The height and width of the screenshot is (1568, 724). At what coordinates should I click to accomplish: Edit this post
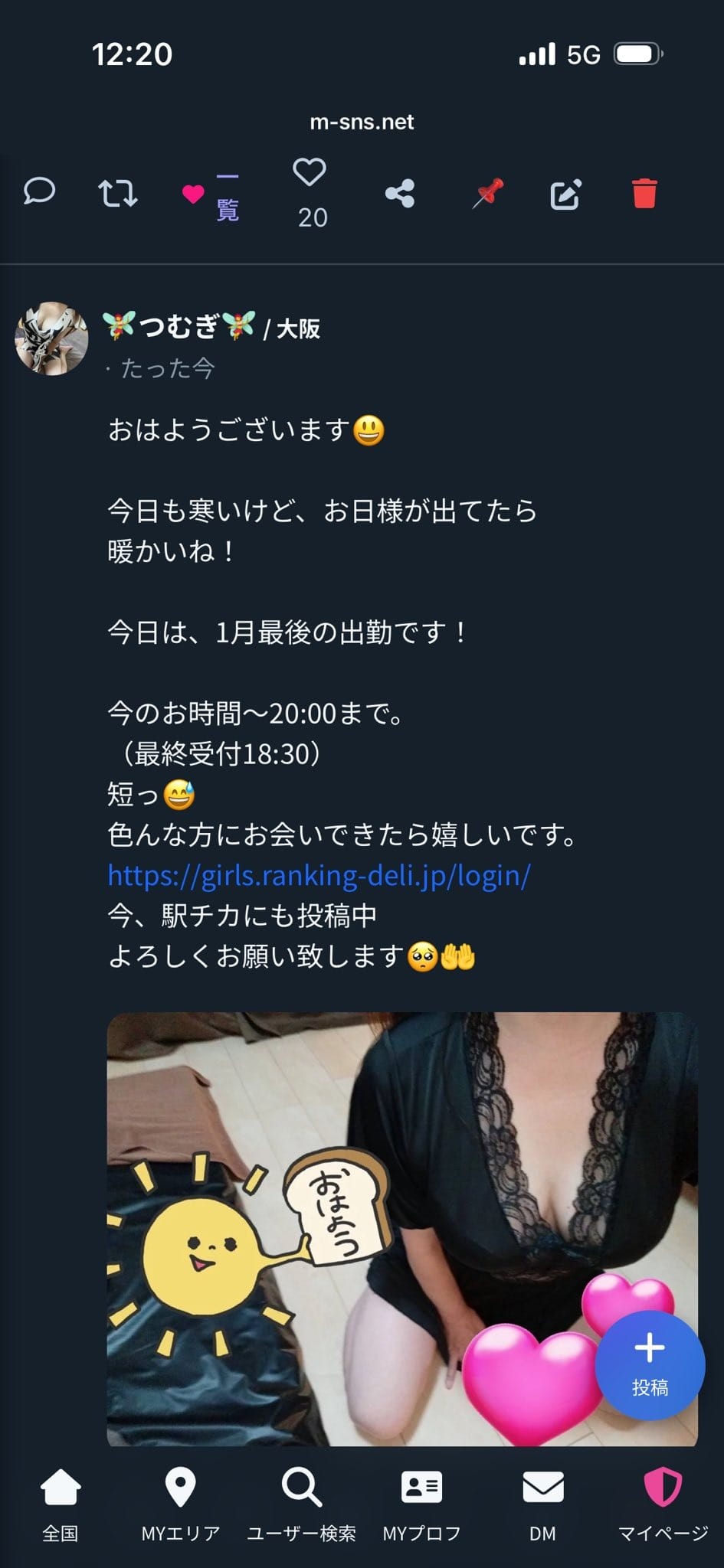pyautogui.click(x=566, y=194)
